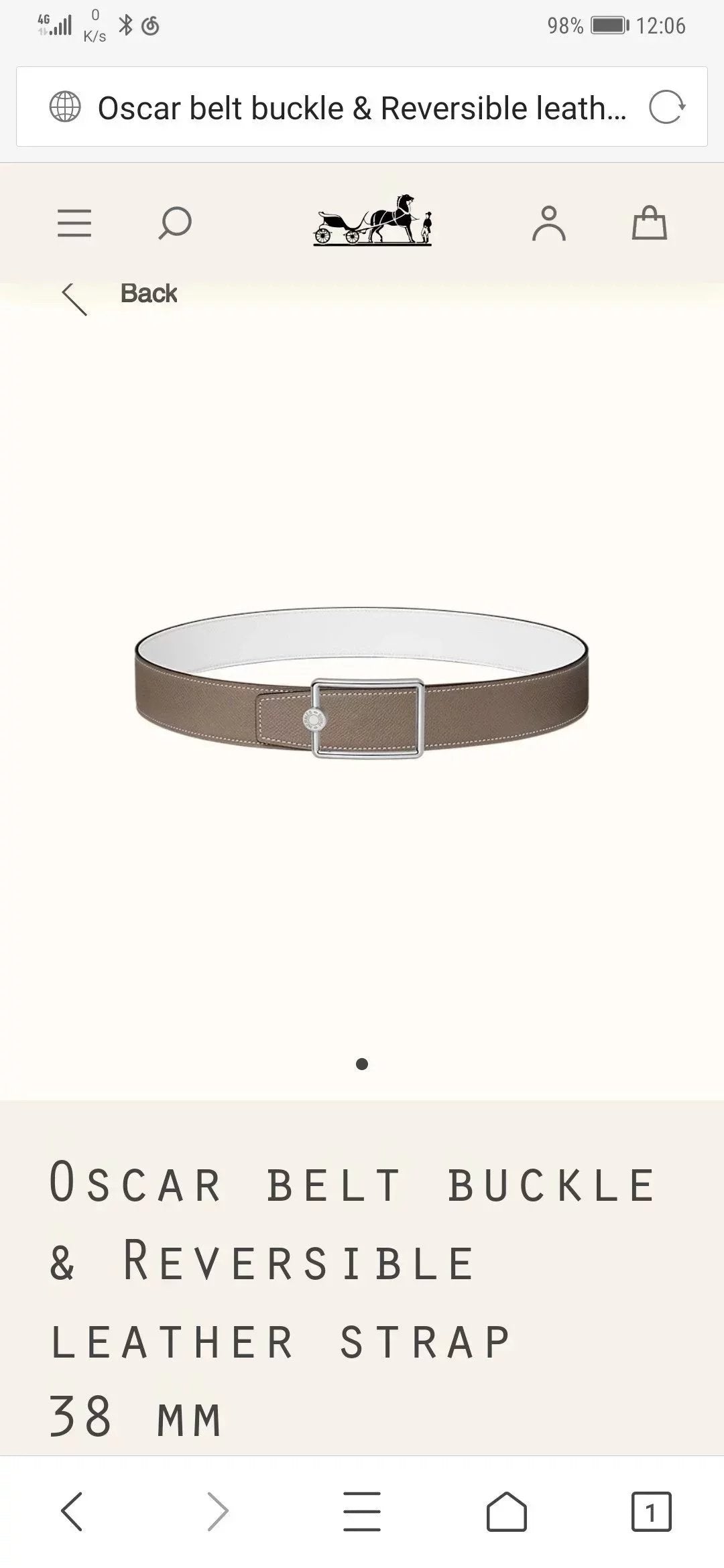Open the browser menu button

(362, 1512)
